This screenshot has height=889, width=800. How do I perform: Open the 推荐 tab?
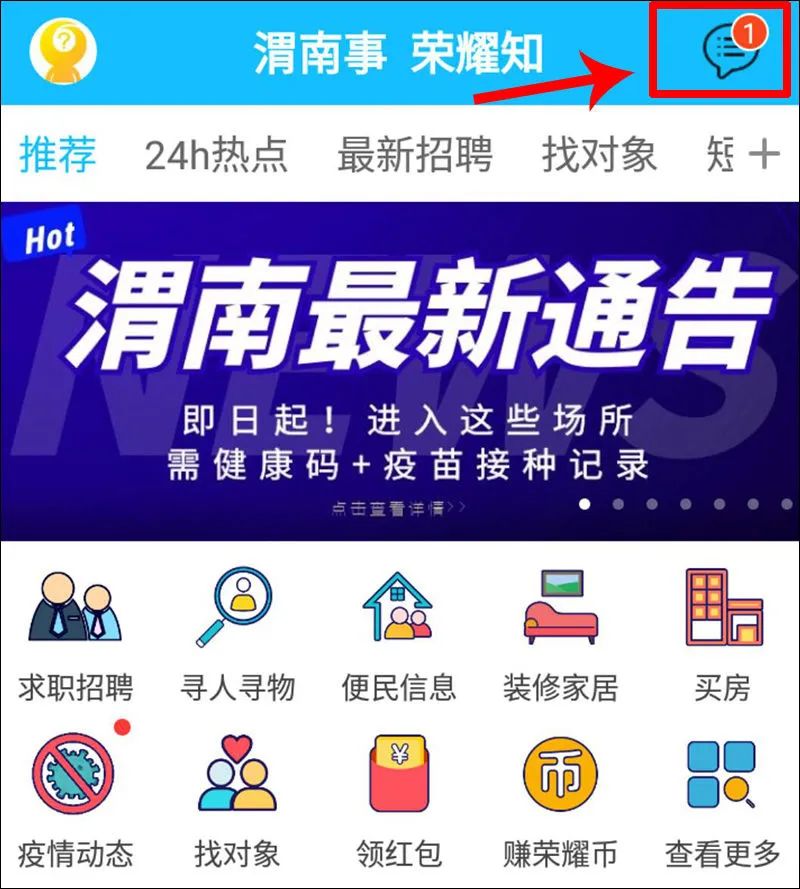[x=58, y=155]
